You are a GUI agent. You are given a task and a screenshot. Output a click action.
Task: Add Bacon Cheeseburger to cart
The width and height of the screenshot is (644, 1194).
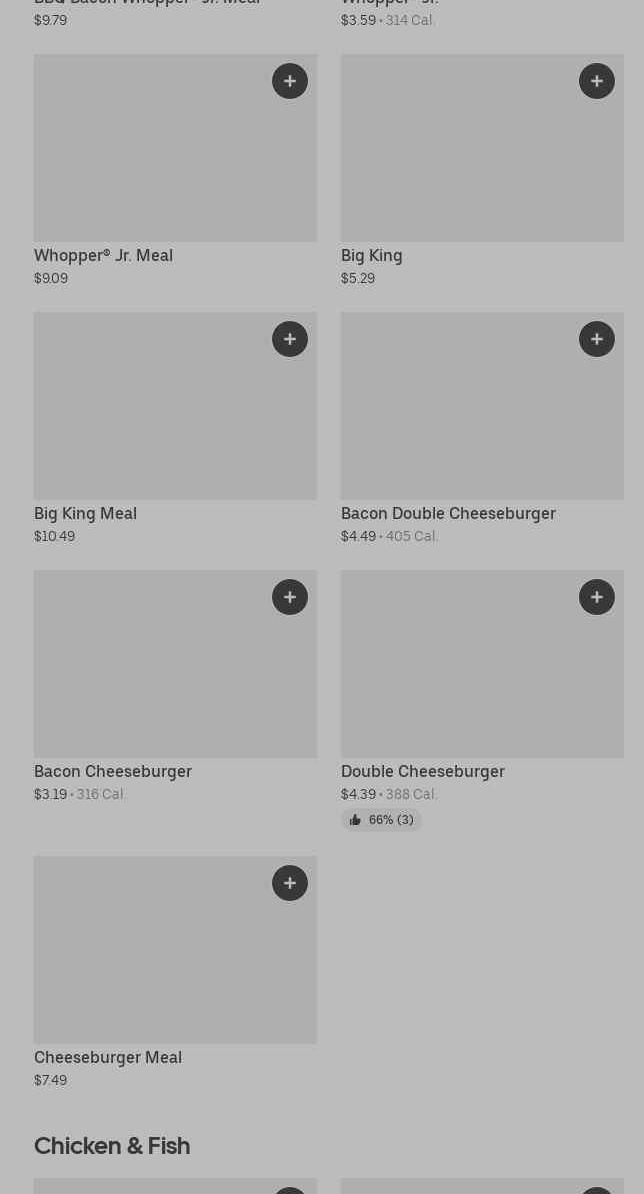[x=290, y=597]
